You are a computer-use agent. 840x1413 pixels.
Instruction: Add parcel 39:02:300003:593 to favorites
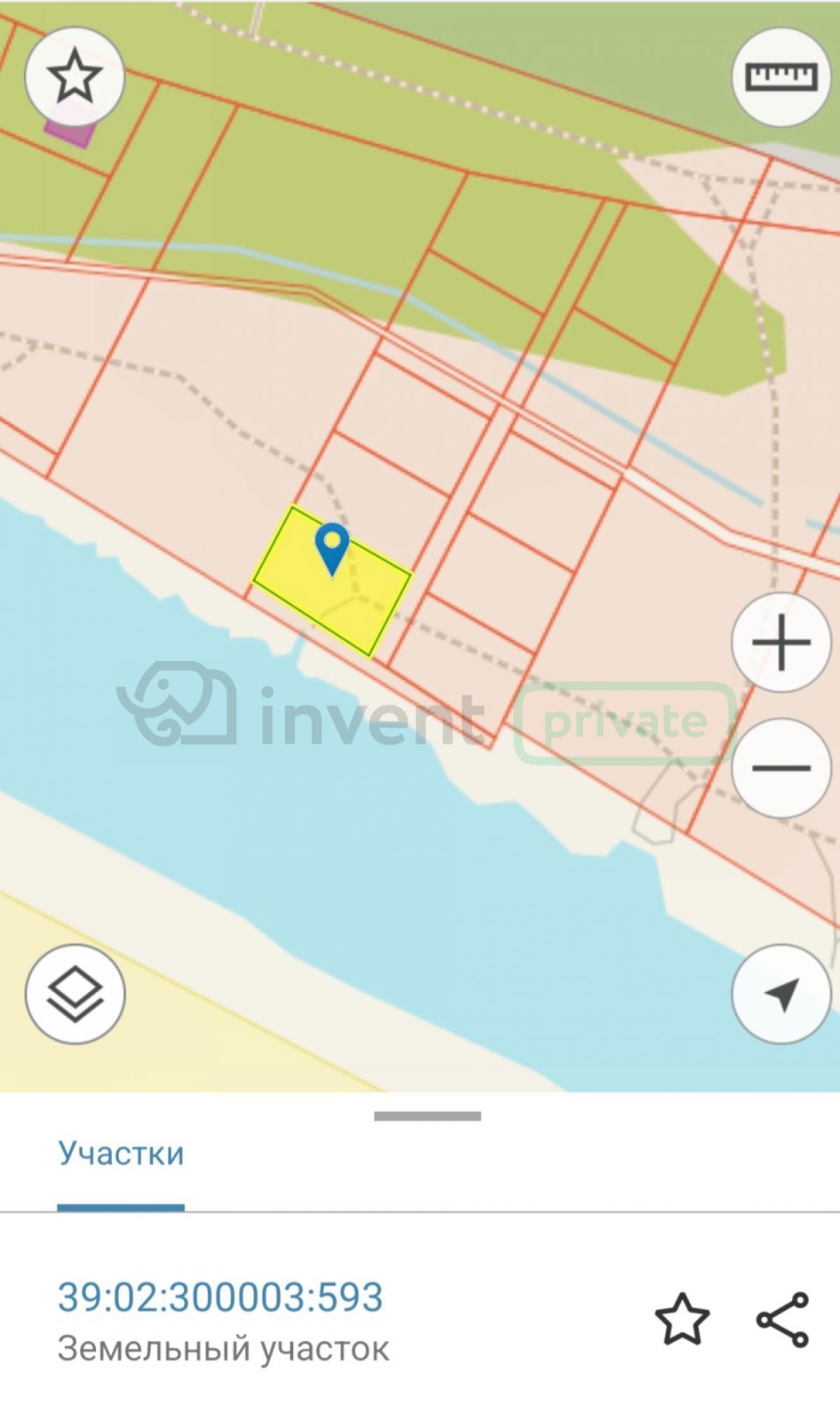click(682, 1319)
